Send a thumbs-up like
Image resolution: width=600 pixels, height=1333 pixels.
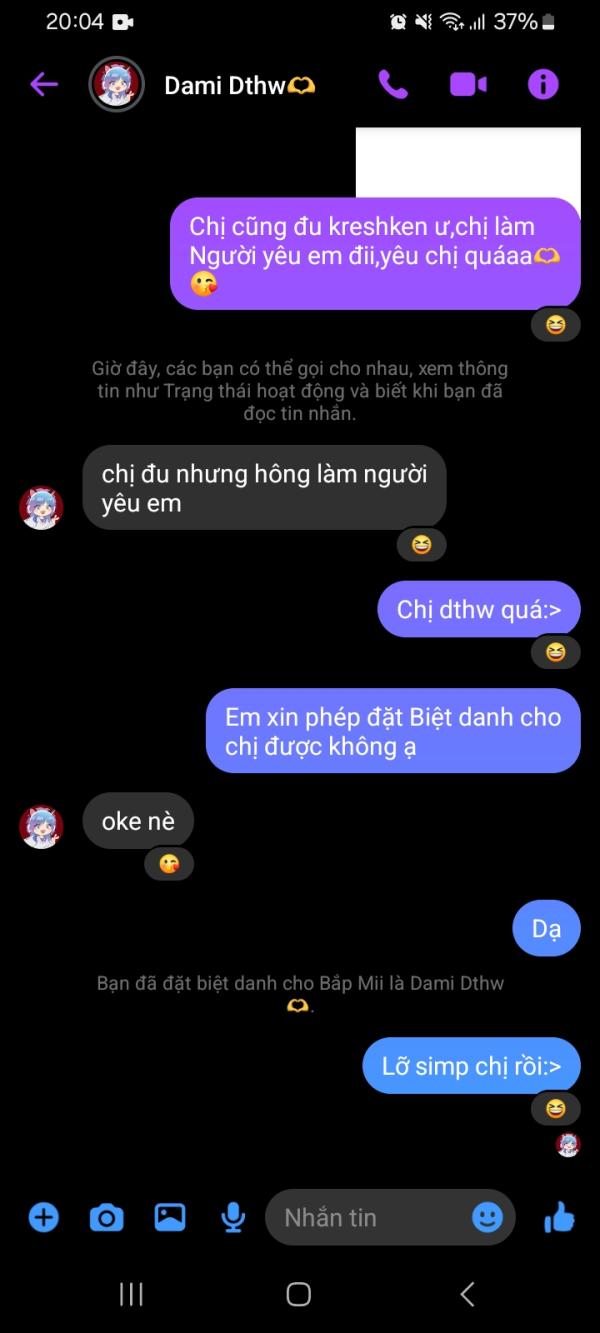[x=559, y=1217]
